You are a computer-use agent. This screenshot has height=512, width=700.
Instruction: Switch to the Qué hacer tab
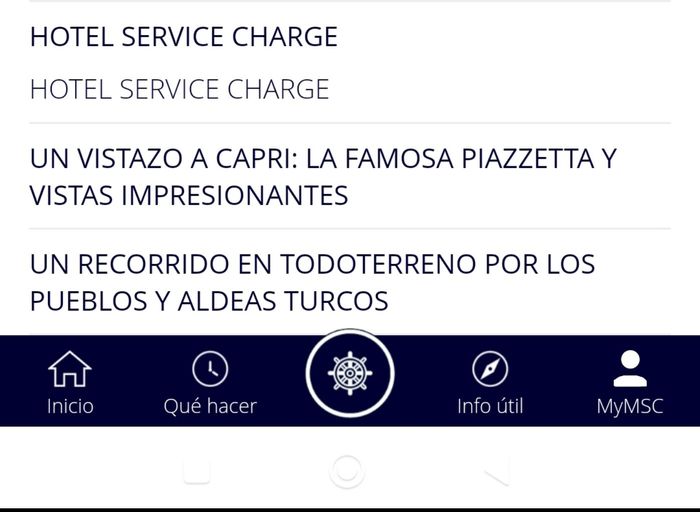pos(210,382)
